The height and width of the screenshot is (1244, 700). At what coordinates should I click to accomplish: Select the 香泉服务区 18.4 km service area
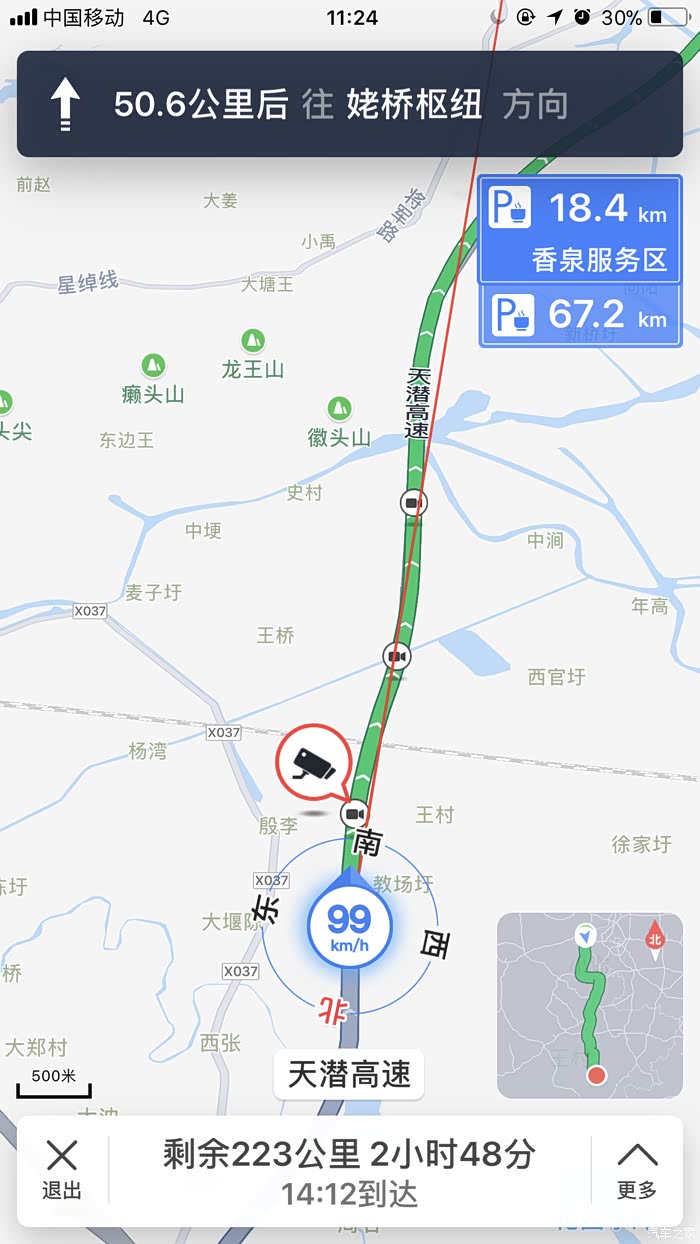pyautogui.click(x=580, y=230)
